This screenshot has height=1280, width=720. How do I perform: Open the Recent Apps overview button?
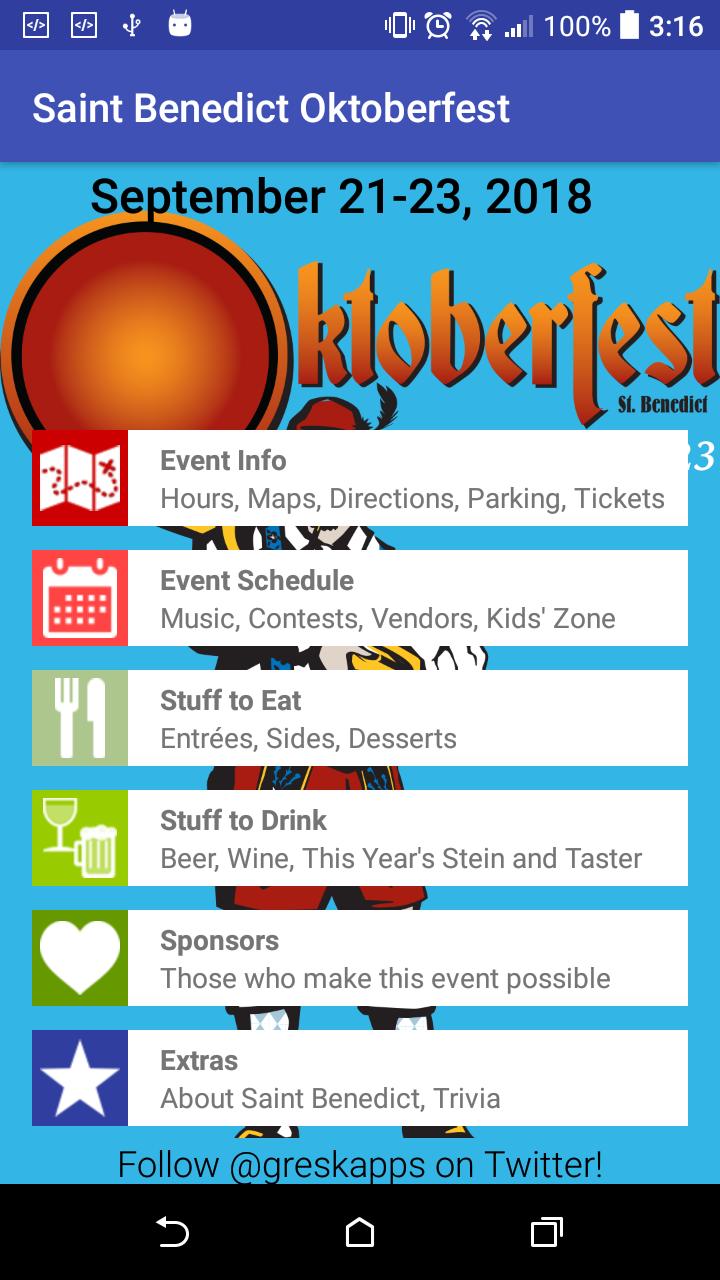546,1233
